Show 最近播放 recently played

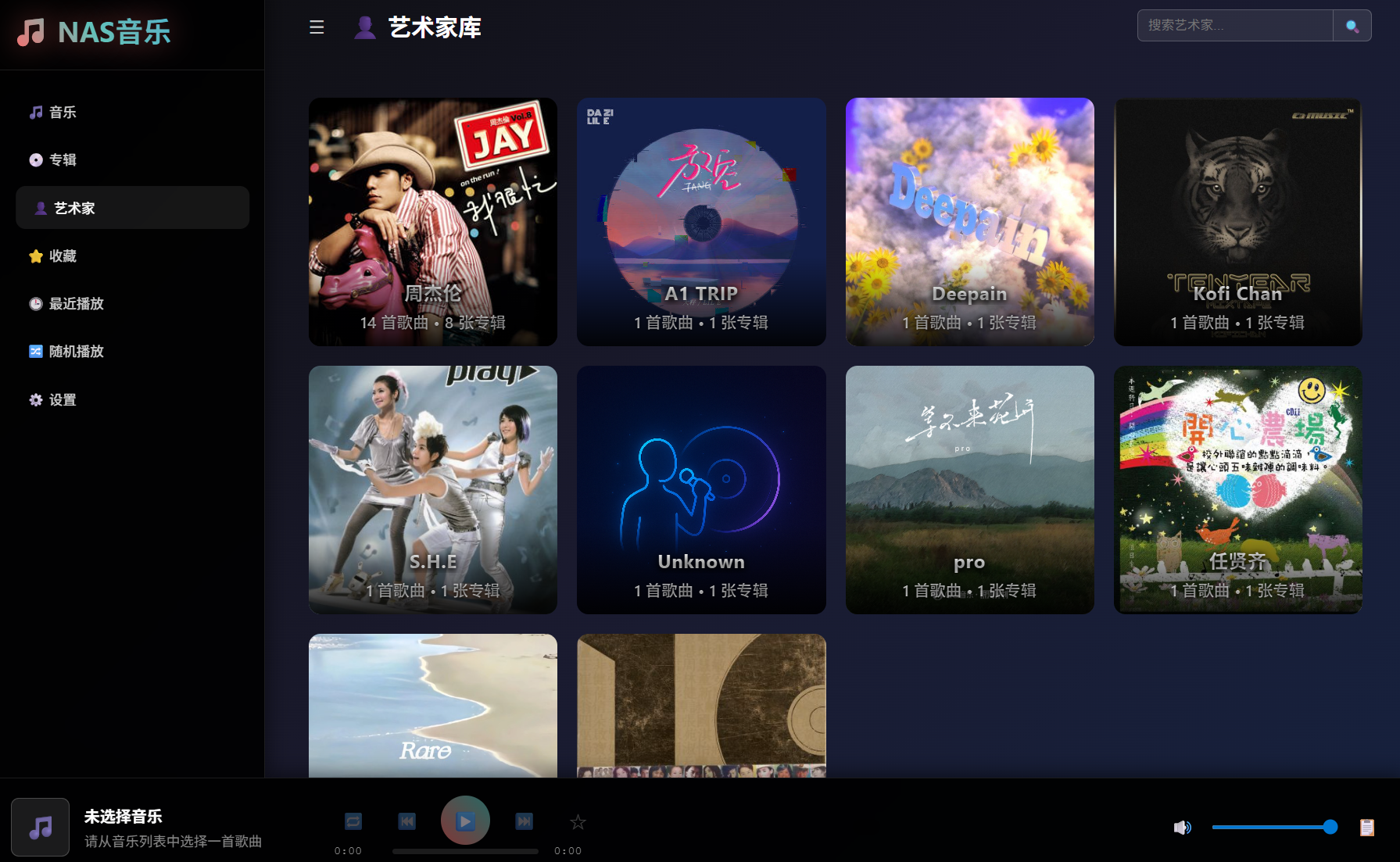coord(76,303)
